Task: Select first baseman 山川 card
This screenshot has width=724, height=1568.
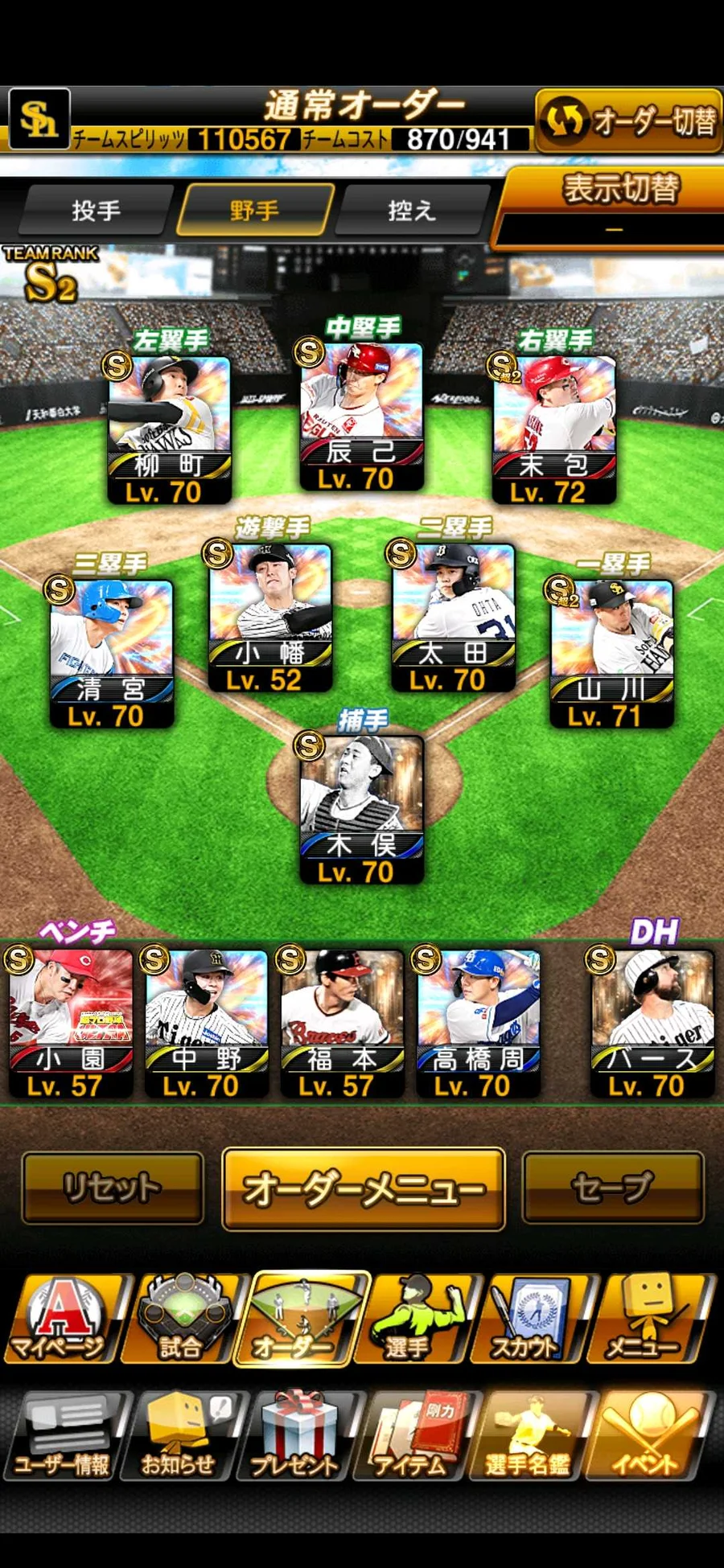Action: pyautogui.click(x=611, y=652)
